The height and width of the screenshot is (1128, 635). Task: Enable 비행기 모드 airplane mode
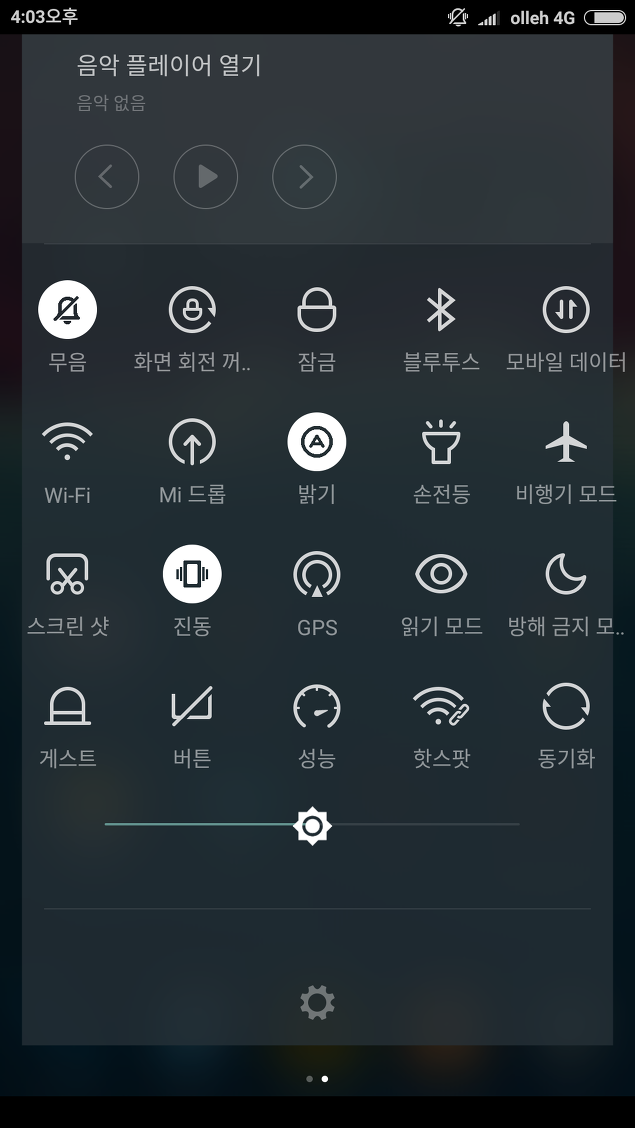point(566,442)
